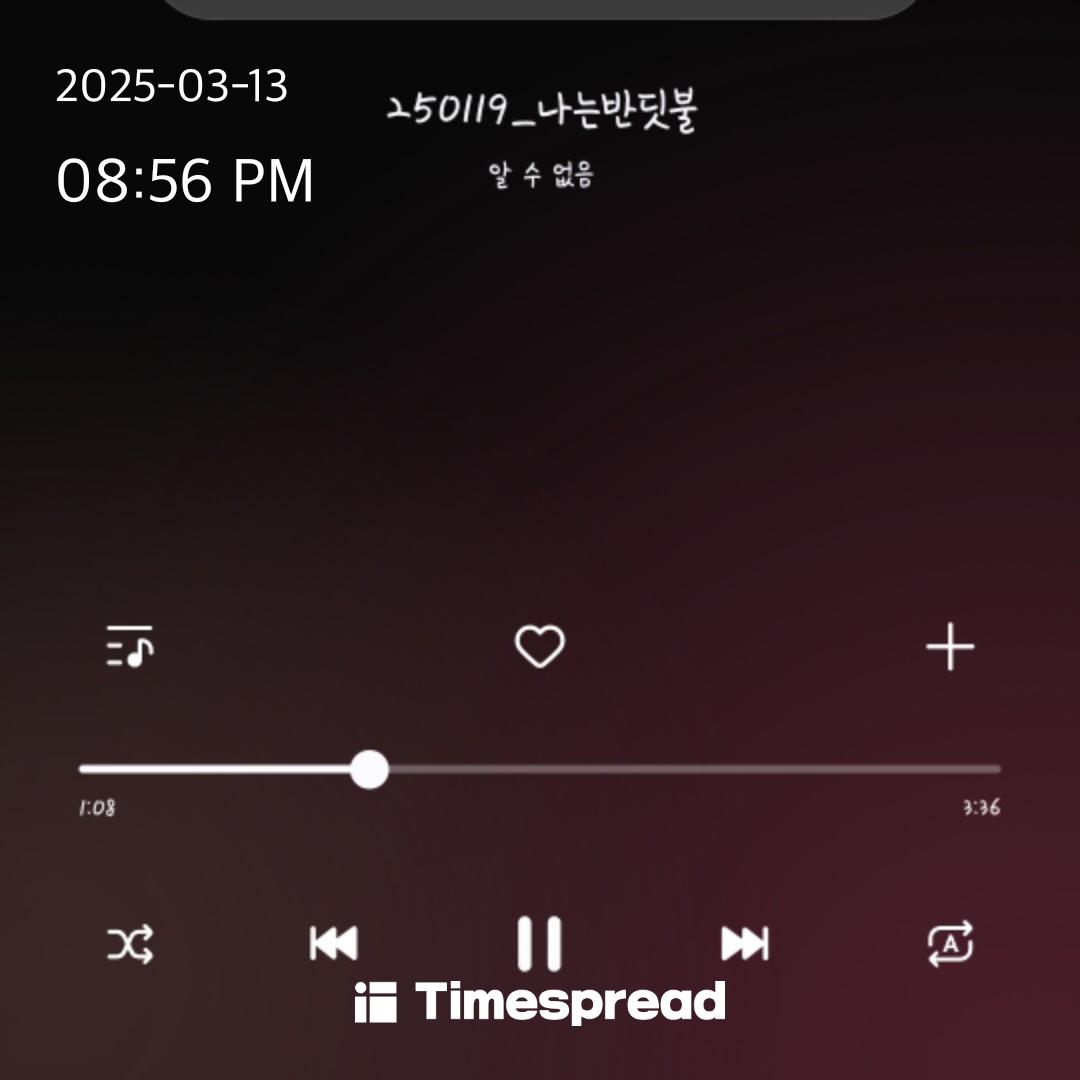Change the repeat mode
The image size is (1080, 1080).
(949, 943)
